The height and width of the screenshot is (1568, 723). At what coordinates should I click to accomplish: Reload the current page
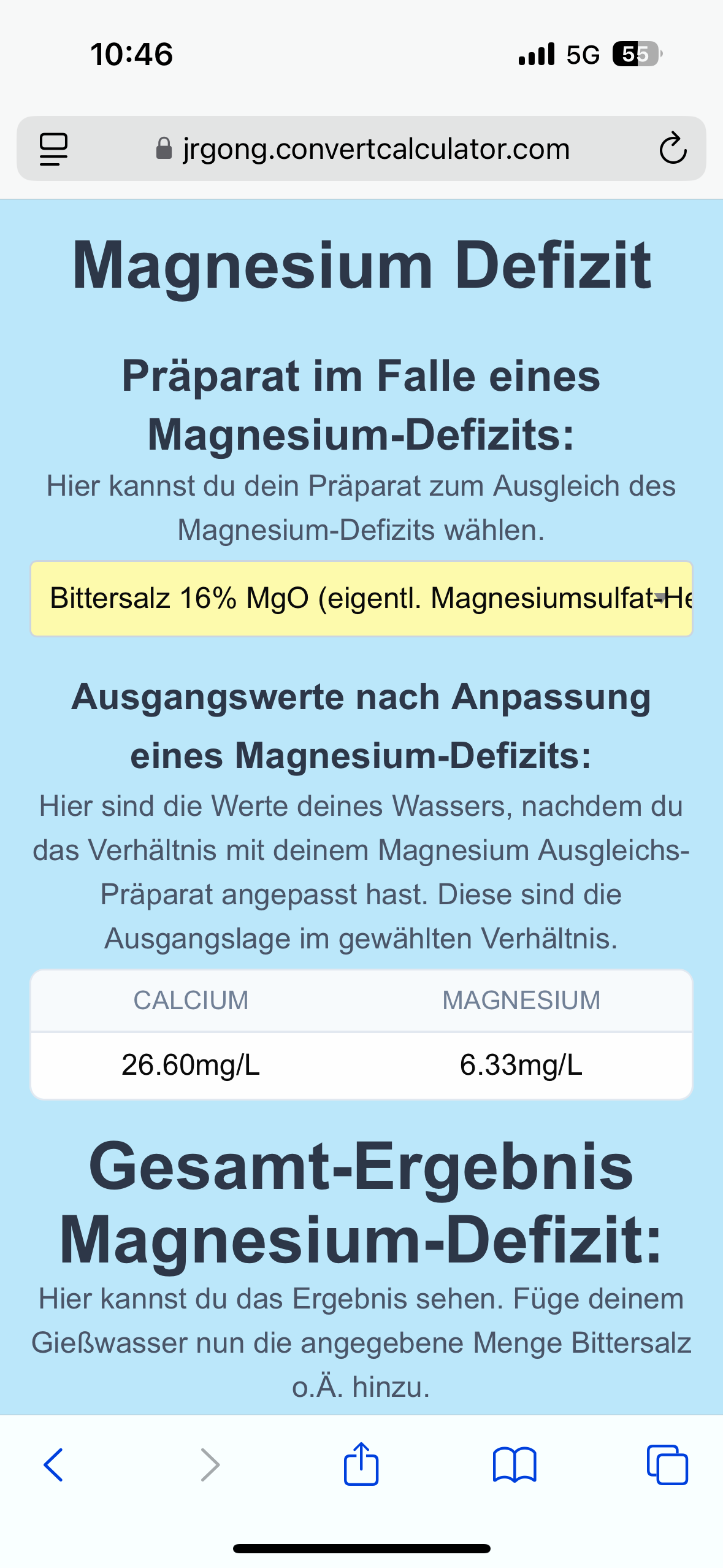pyautogui.click(x=672, y=148)
